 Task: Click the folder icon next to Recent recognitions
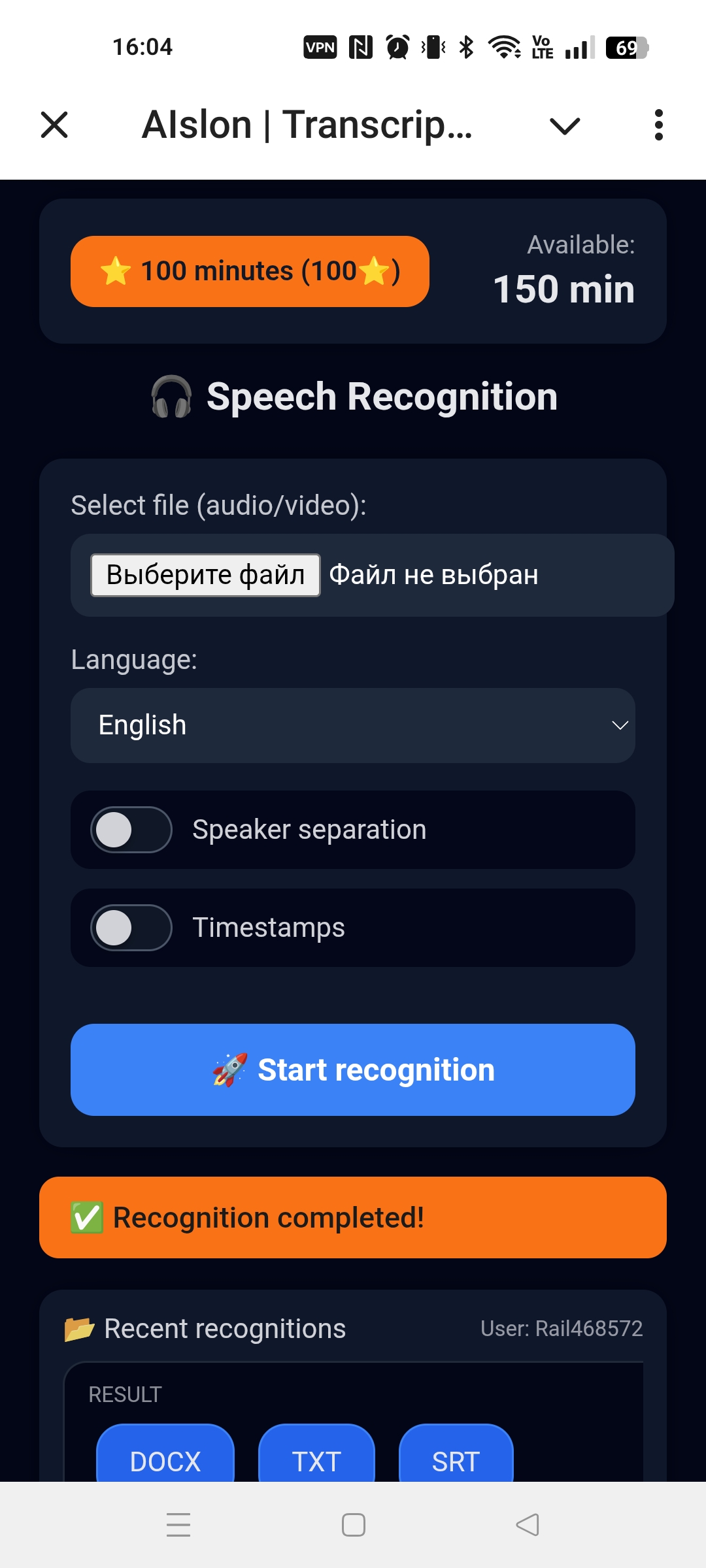(81, 1328)
